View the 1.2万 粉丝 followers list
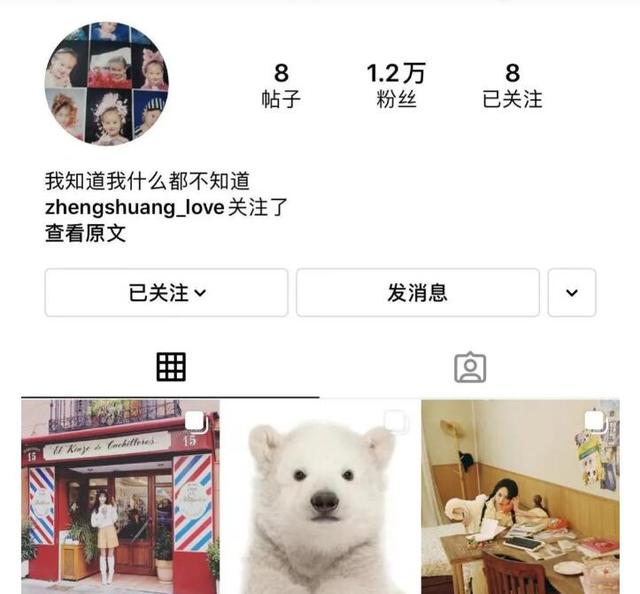The image size is (640, 594). click(x=396, y=85)
